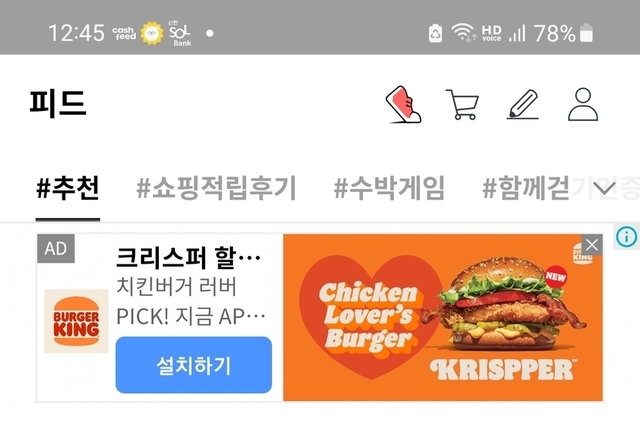Switch to the #수박게임 tab
Screen dimensions: 640x440
point(389,187)
